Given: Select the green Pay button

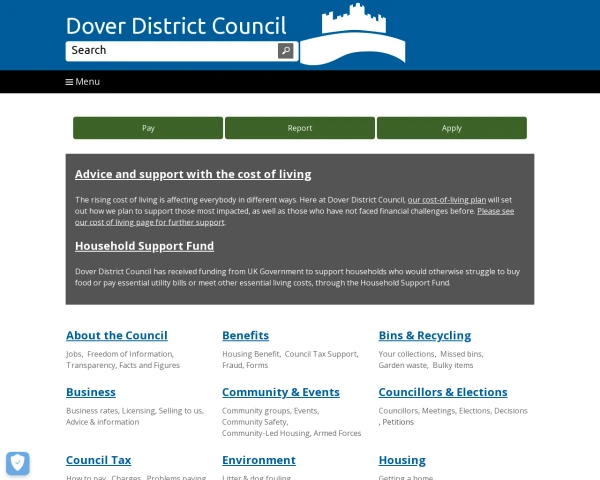Looking at the screenshot, I should [148, 128].
